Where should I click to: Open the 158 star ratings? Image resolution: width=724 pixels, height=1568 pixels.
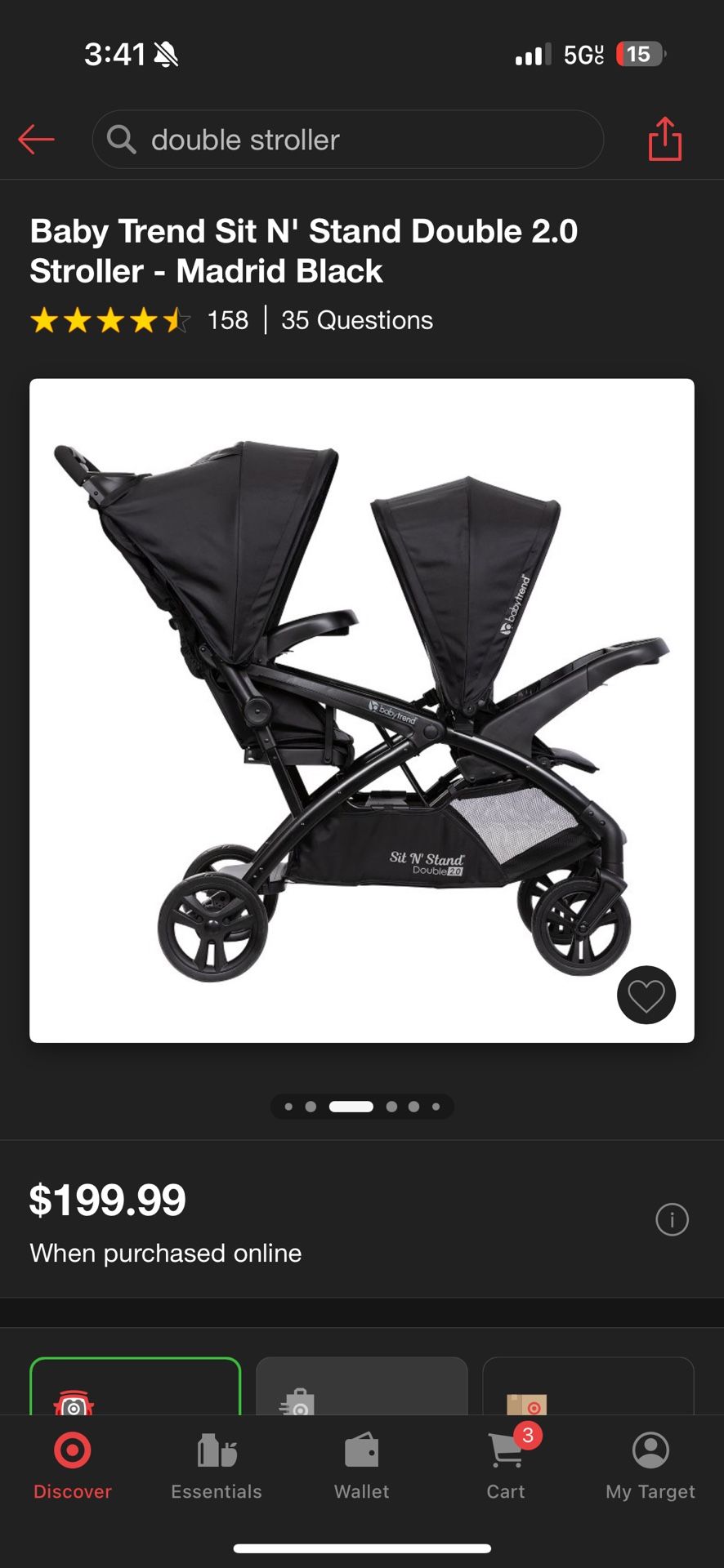(x=139, y=320)
